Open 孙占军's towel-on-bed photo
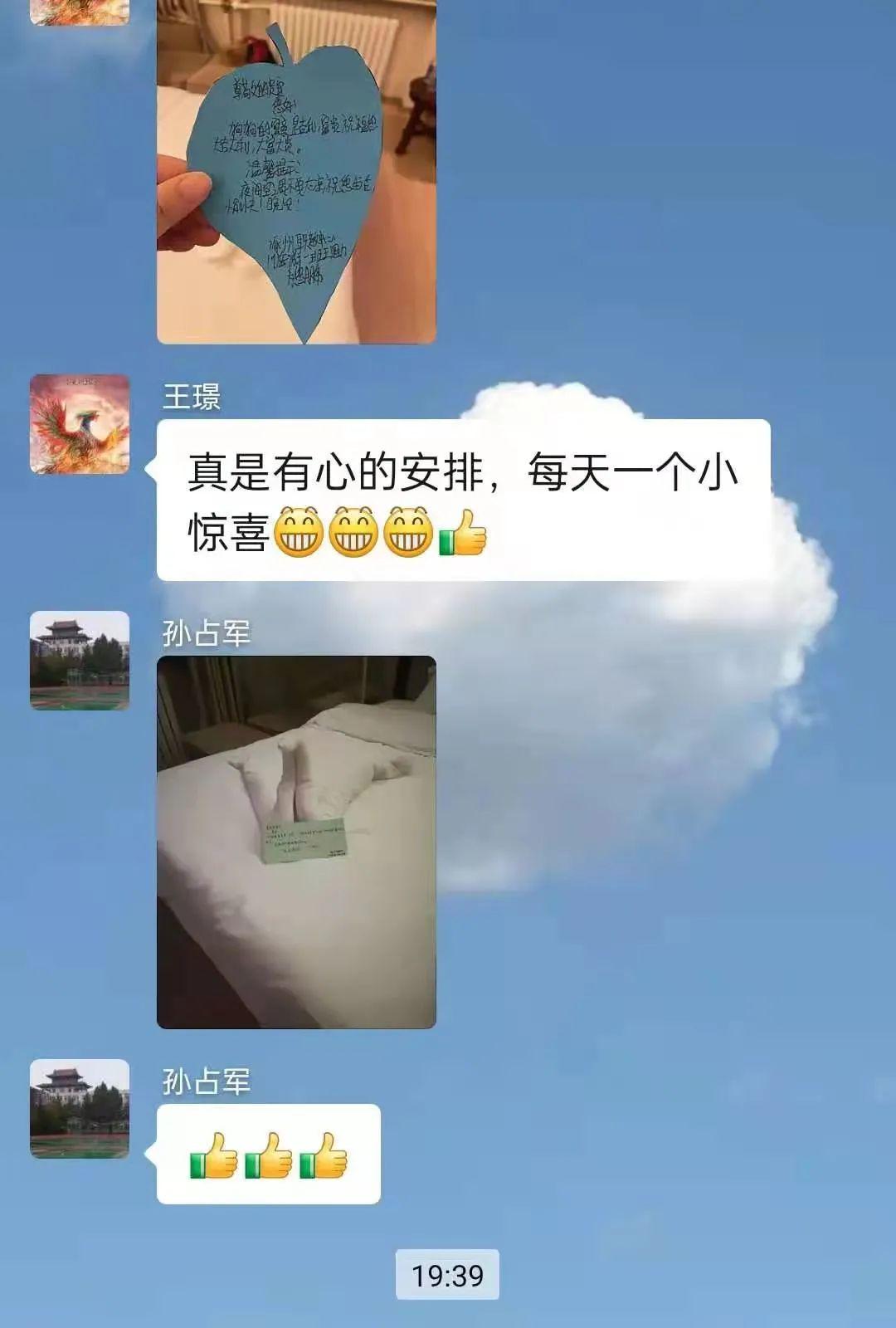 pos(296,842)
